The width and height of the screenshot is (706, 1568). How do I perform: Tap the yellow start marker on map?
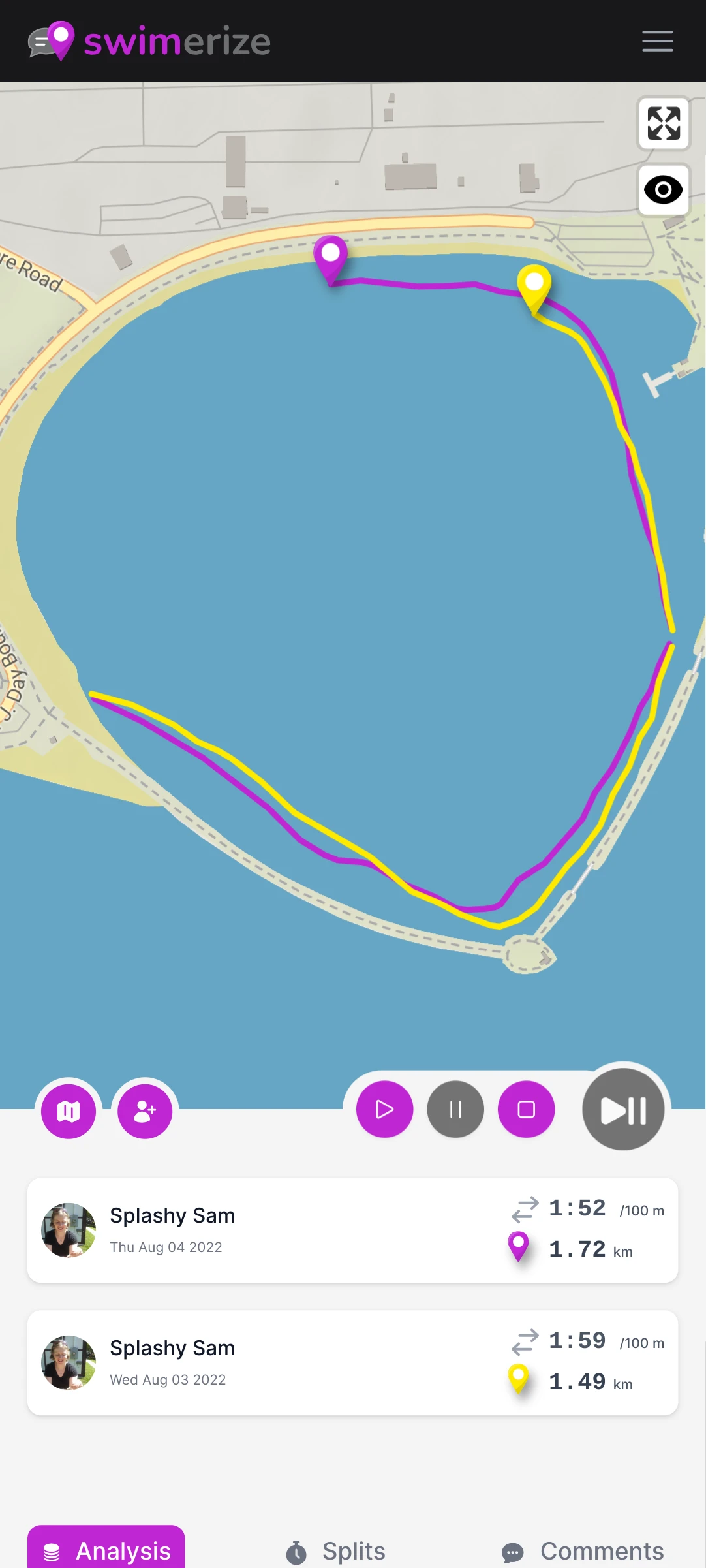point(534,285)
